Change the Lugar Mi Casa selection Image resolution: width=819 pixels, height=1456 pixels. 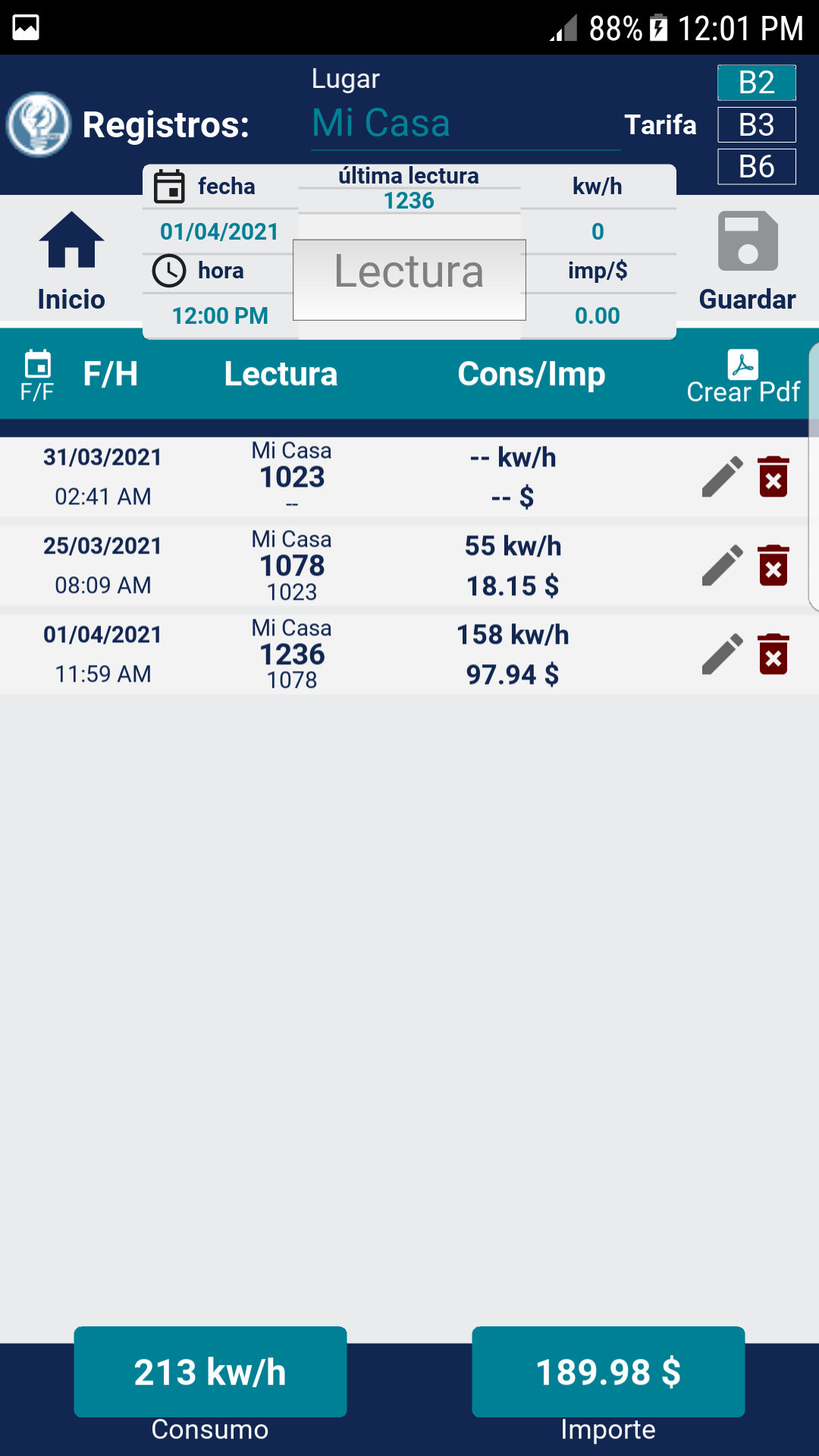click(x=464, y=124)
